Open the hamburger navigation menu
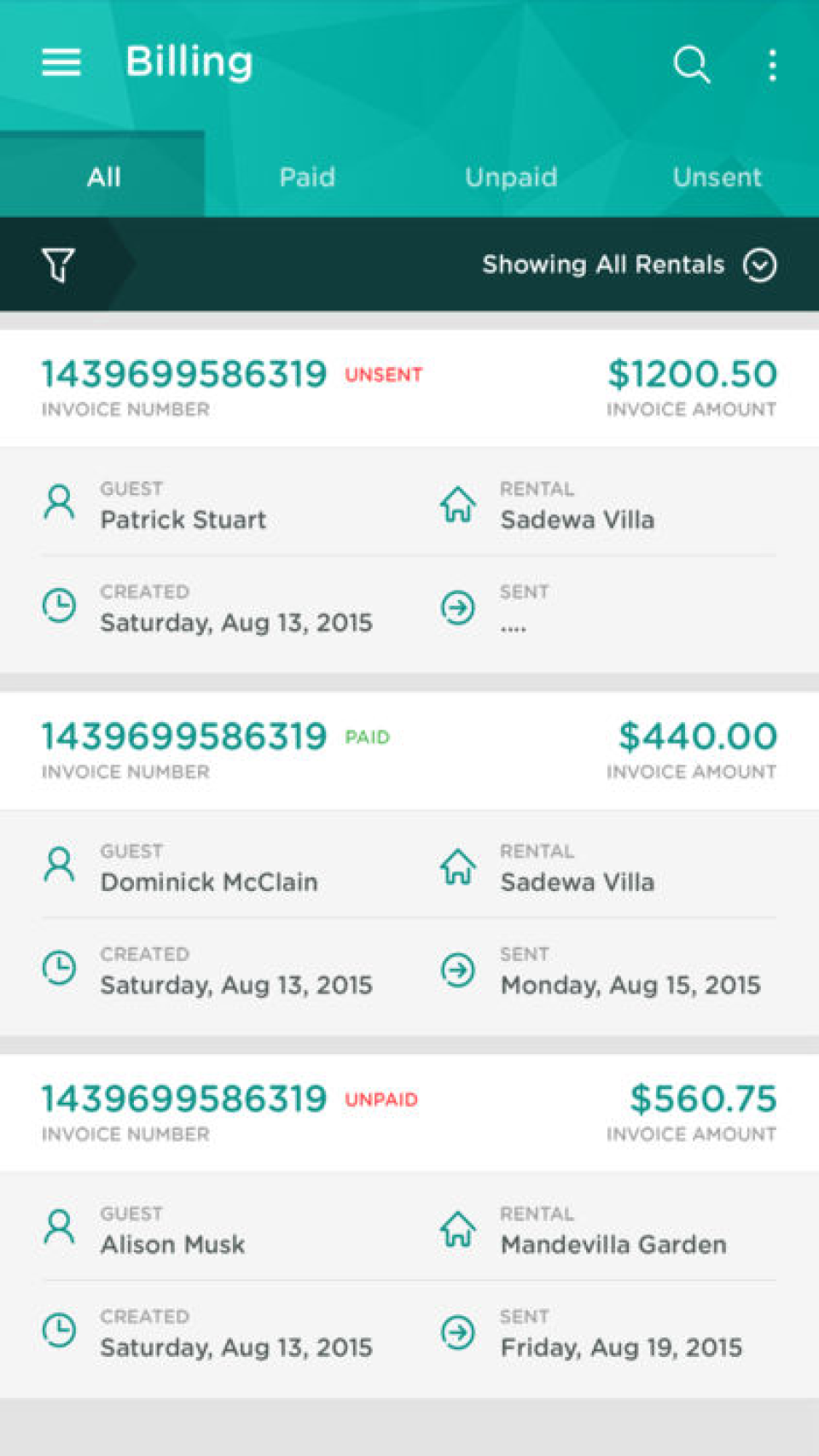Viewport: 819px width, 1456px height. click(x=61, y=62)
